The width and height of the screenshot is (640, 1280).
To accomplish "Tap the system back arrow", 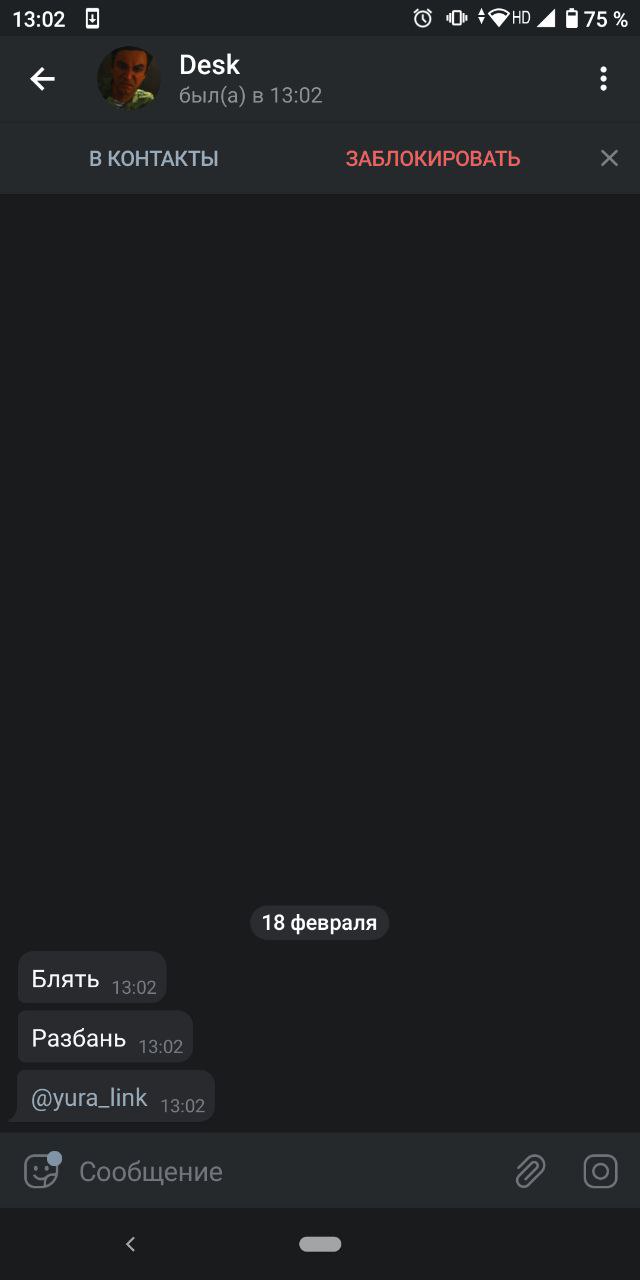I will 130,1244.
